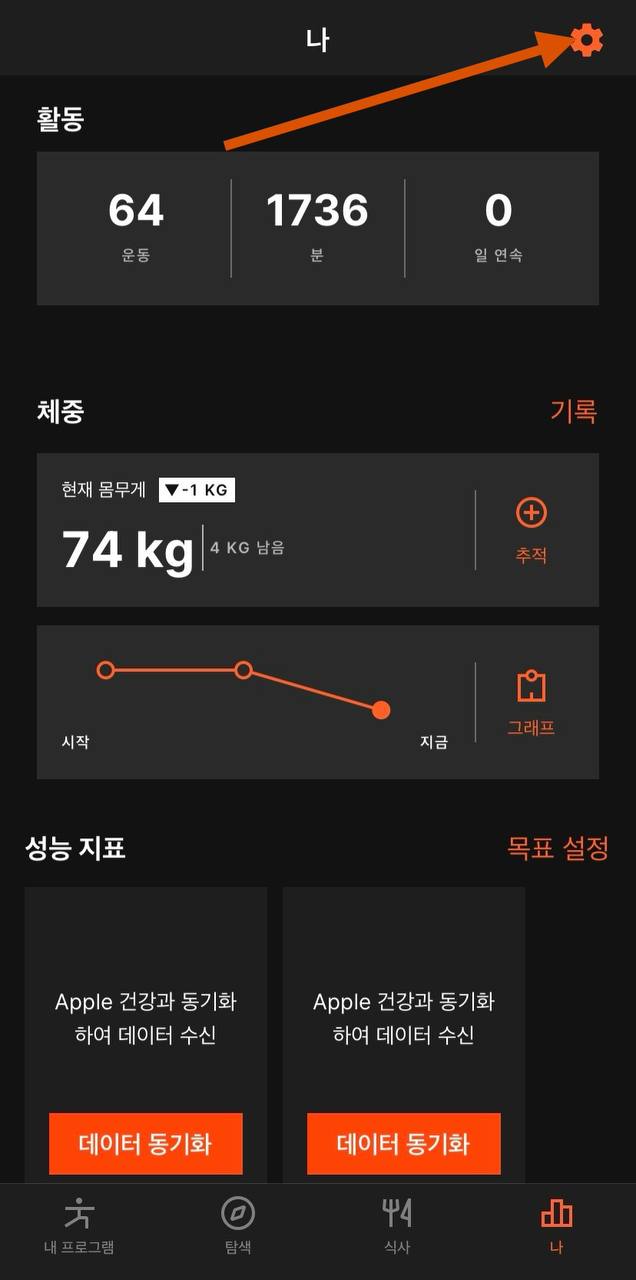
Task: Tap 추적 to log current weight
Action: tap(531, 530)
